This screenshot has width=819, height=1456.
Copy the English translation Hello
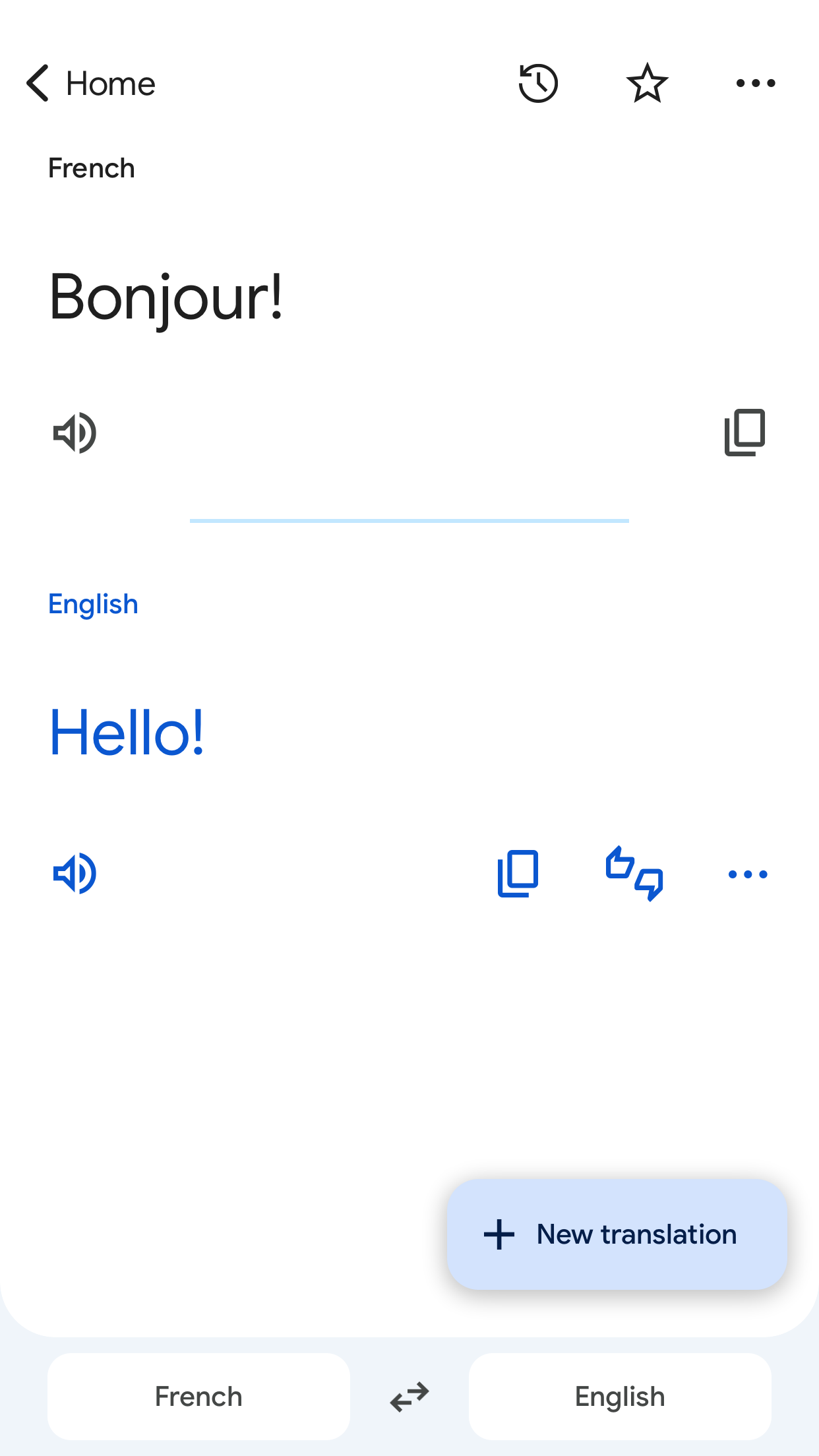pos(518,874)
